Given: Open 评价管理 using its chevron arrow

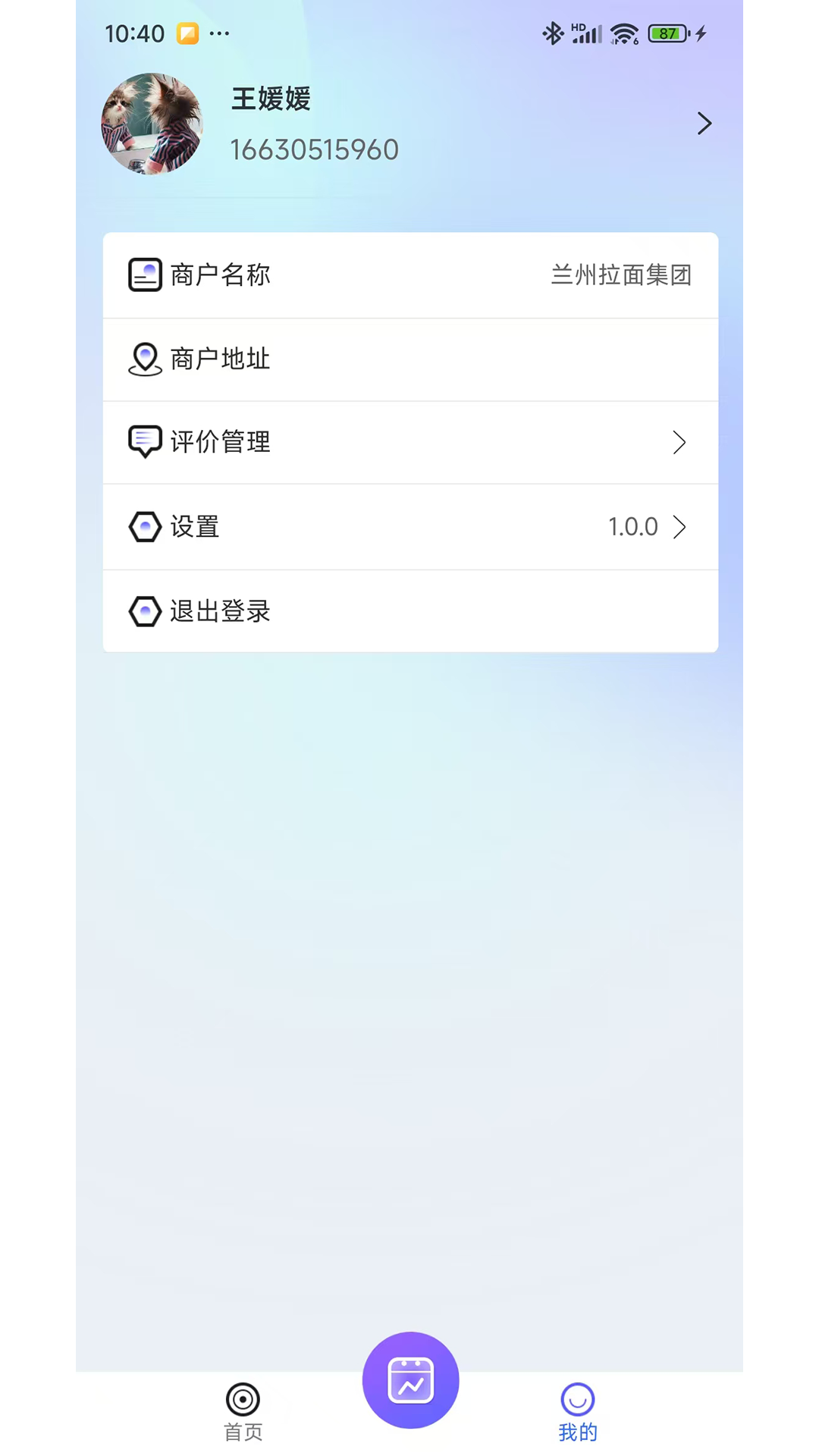Looking at the screenshot, I should coord(679,442).
